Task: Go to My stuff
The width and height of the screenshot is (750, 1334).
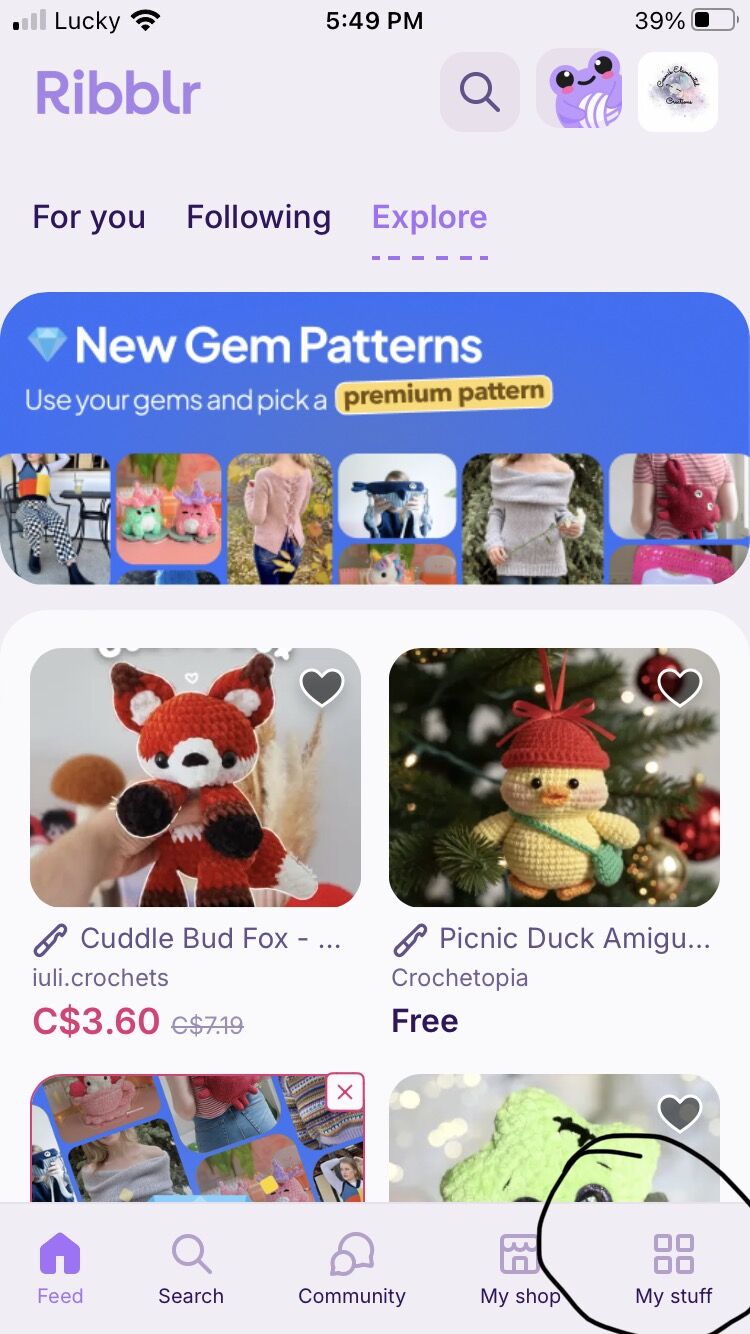Action: (673, 1268)
